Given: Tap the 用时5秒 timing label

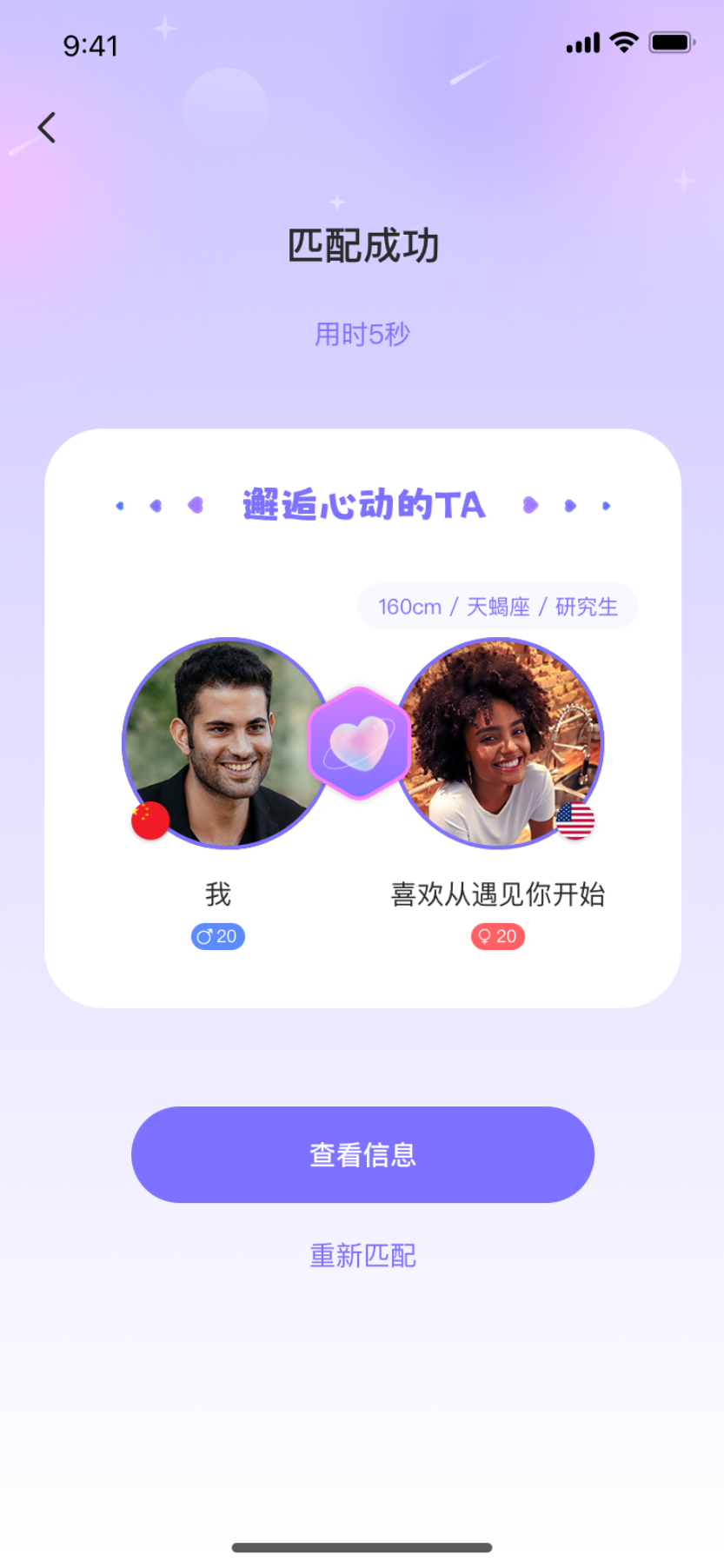Looking at the screenshot, I should [x=362, y=334].
